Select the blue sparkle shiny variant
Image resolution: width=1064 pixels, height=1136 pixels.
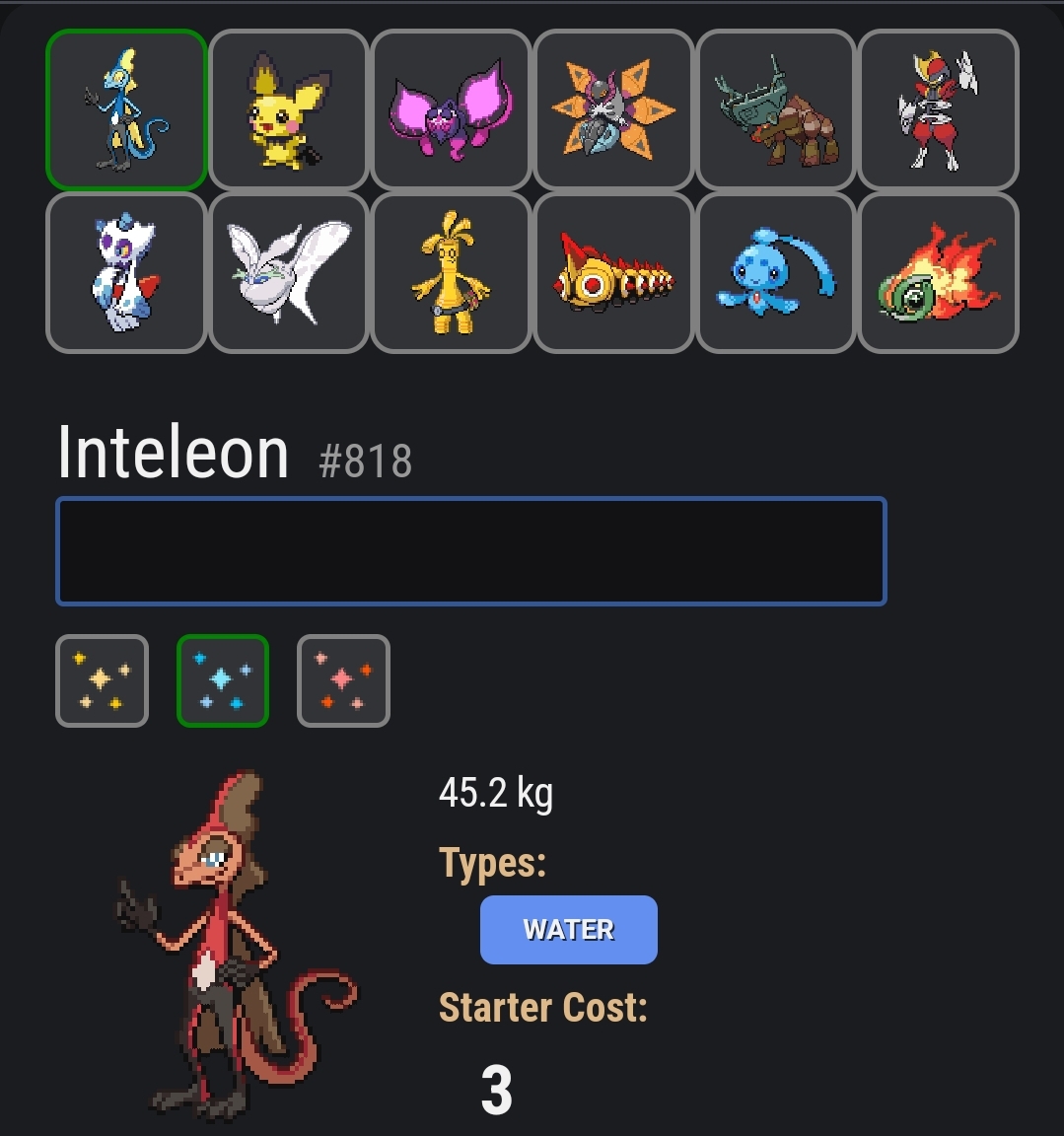pyautogui.click(x=222, y=680)
